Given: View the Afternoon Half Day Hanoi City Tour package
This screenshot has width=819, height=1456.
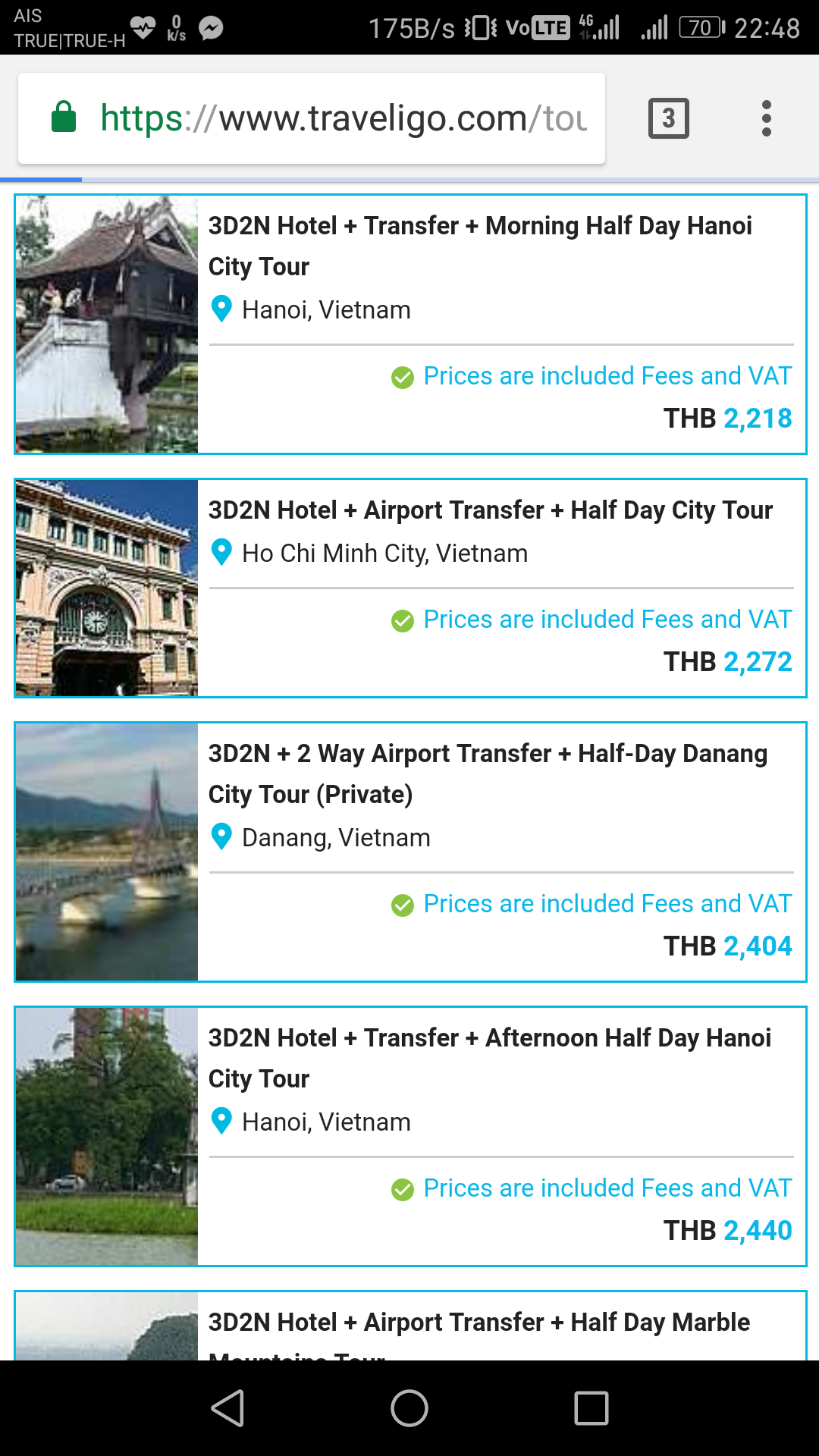Looking at the screenshot, I should click(x=410, y=1136).
